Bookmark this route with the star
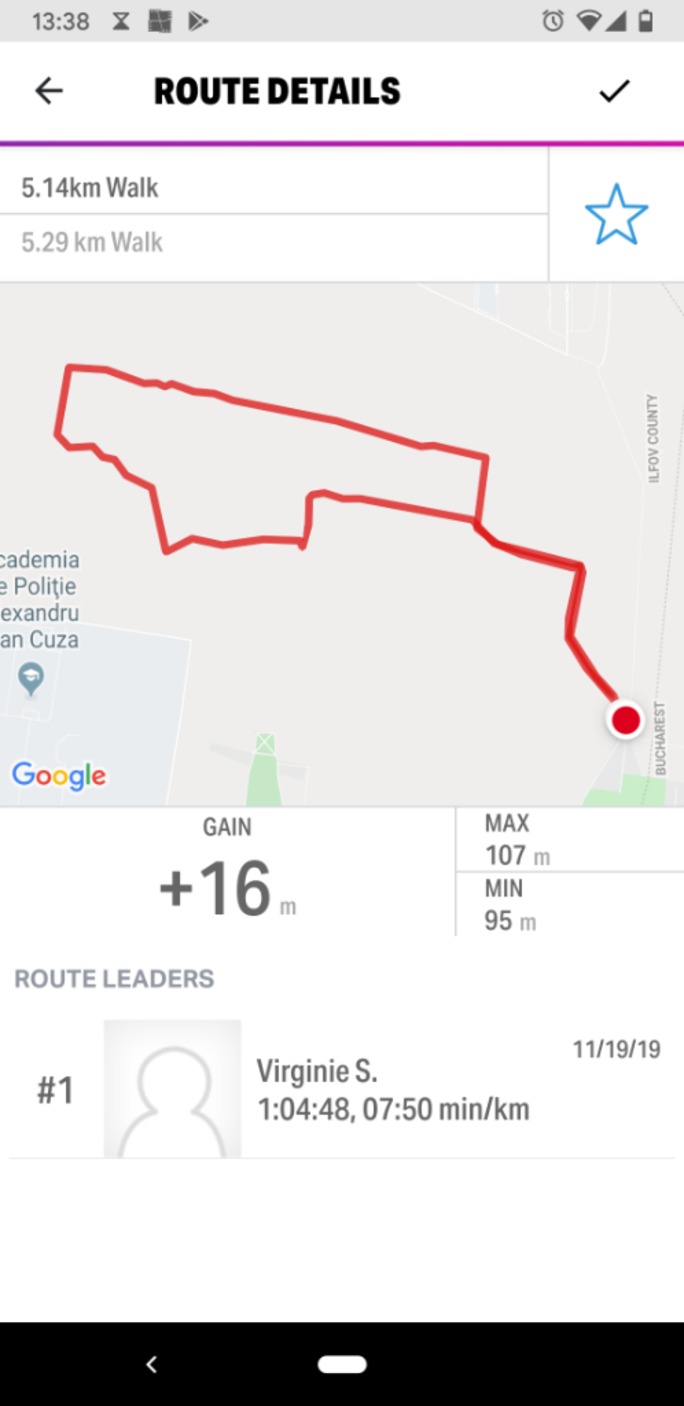This screenshot has width=684, height=1406. click(x=616, y=214)
